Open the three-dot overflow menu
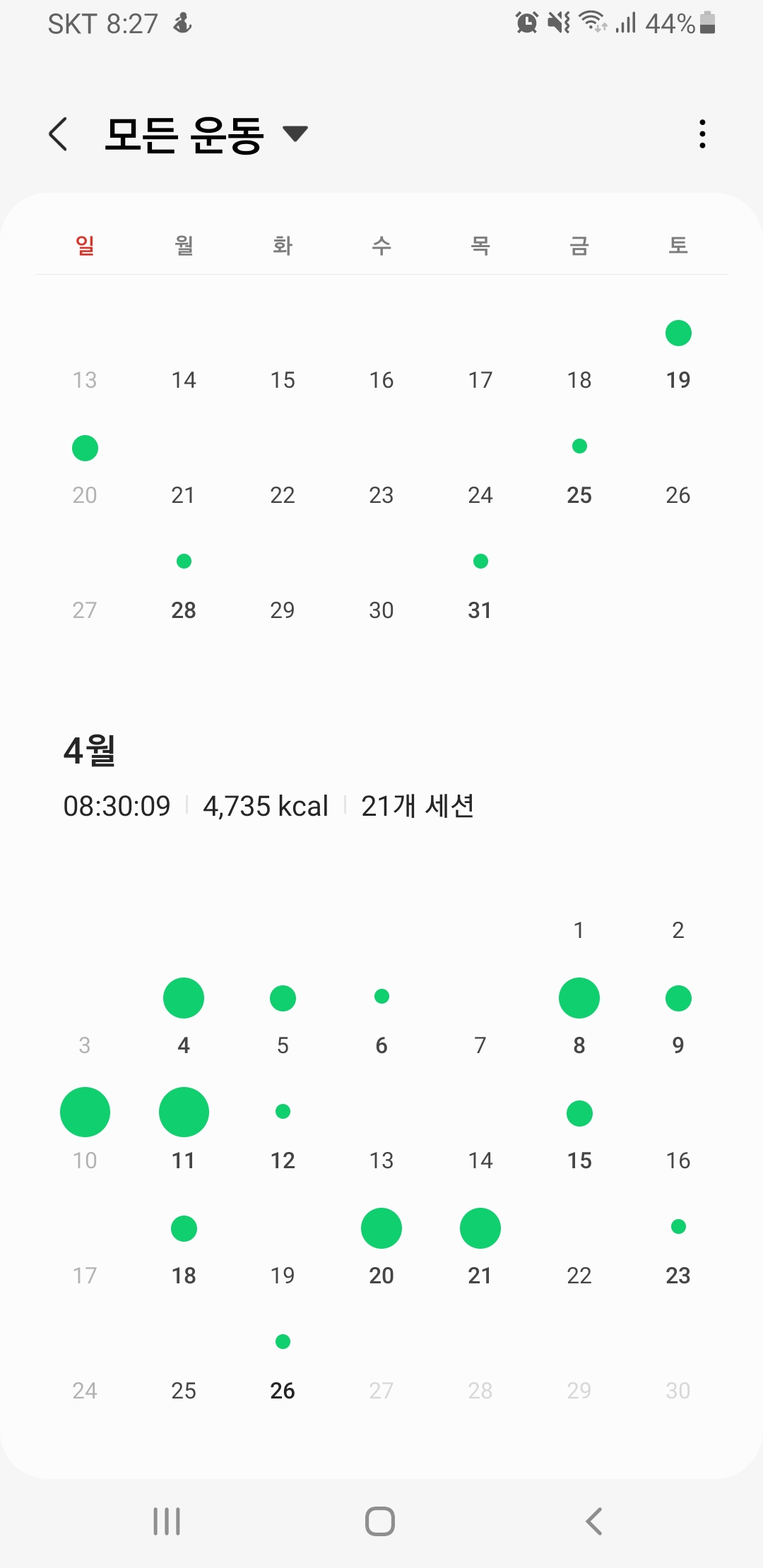Image resolution: width=763 pixels, height=1568 pixels. click(x=702, y=134)
